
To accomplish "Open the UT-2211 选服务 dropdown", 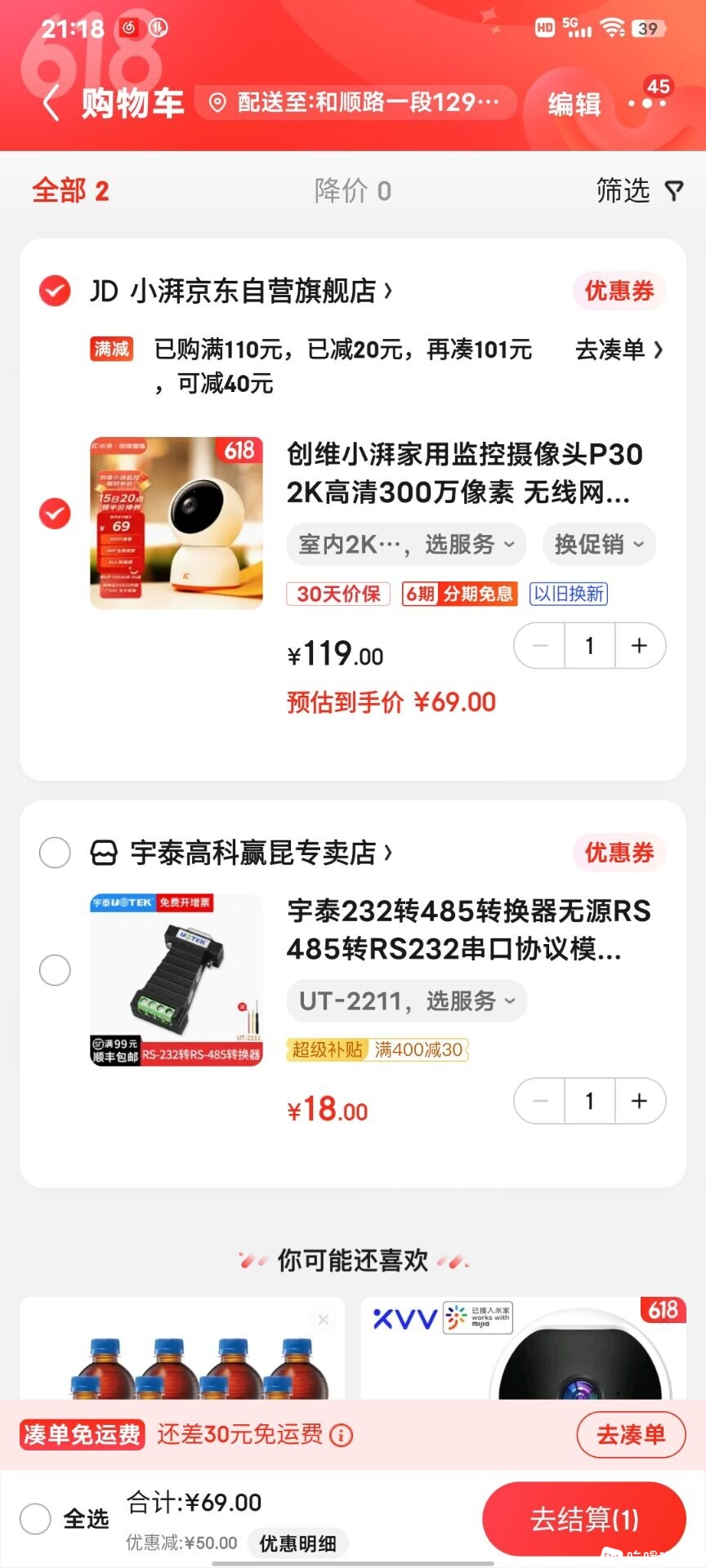I will [406, 1000].
